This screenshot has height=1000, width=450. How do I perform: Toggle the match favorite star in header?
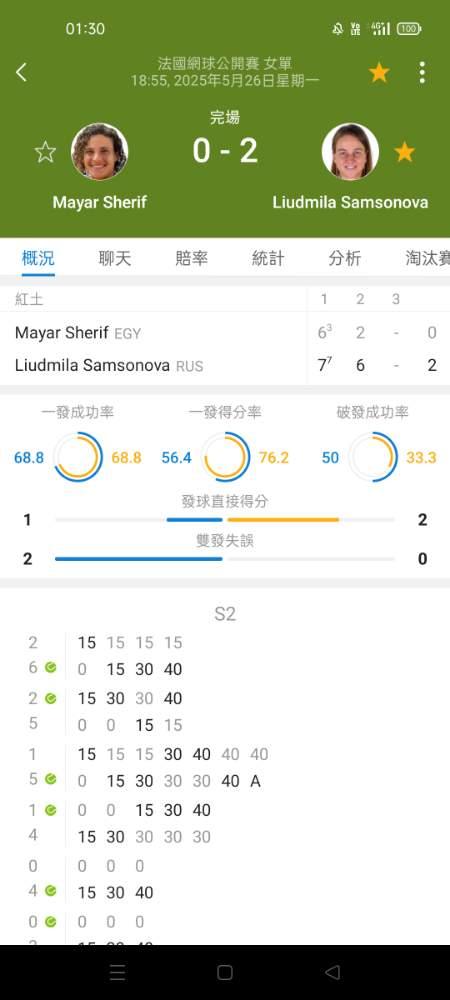379,73
